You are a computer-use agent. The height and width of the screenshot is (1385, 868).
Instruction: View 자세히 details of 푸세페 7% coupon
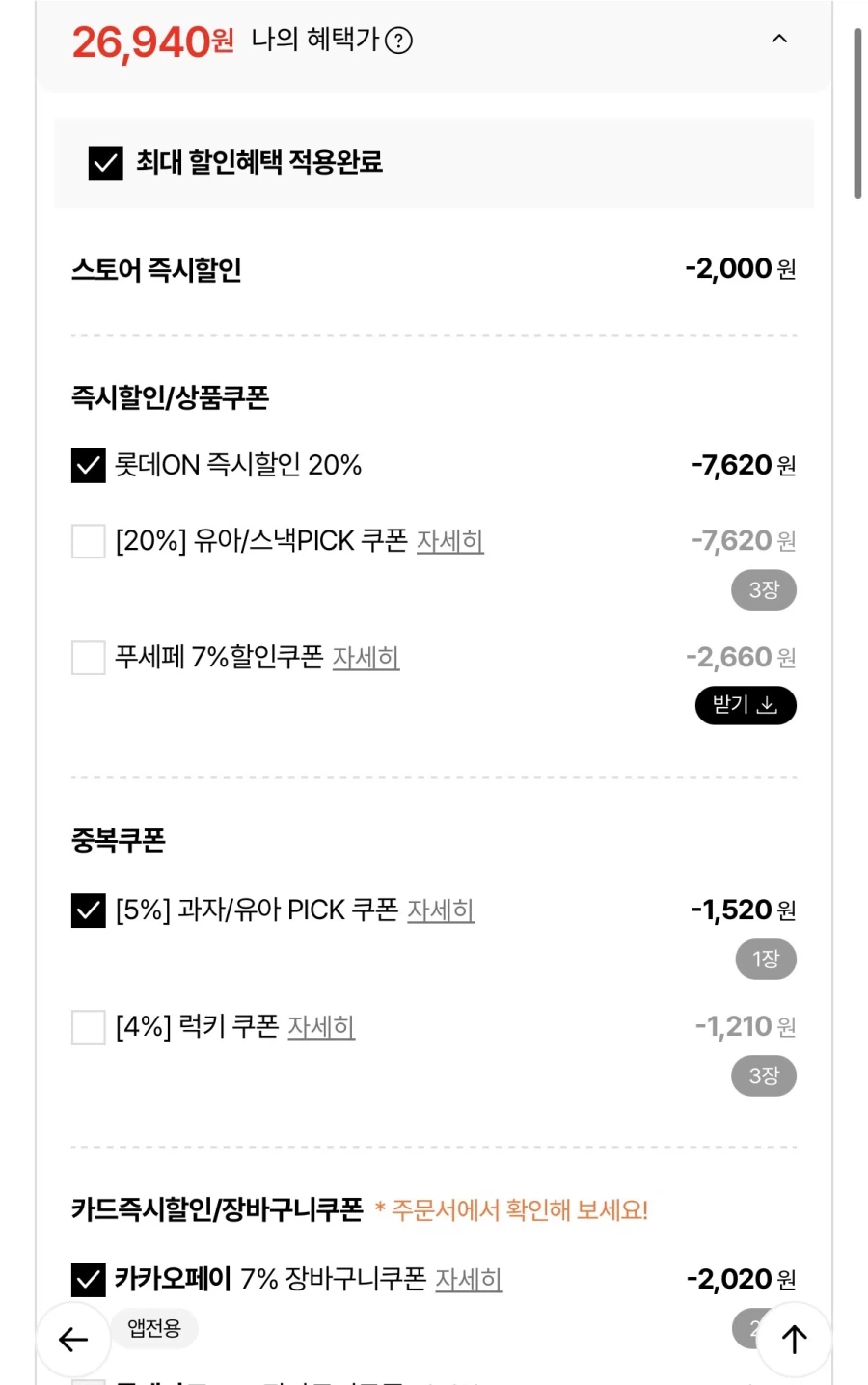point(366,658)
